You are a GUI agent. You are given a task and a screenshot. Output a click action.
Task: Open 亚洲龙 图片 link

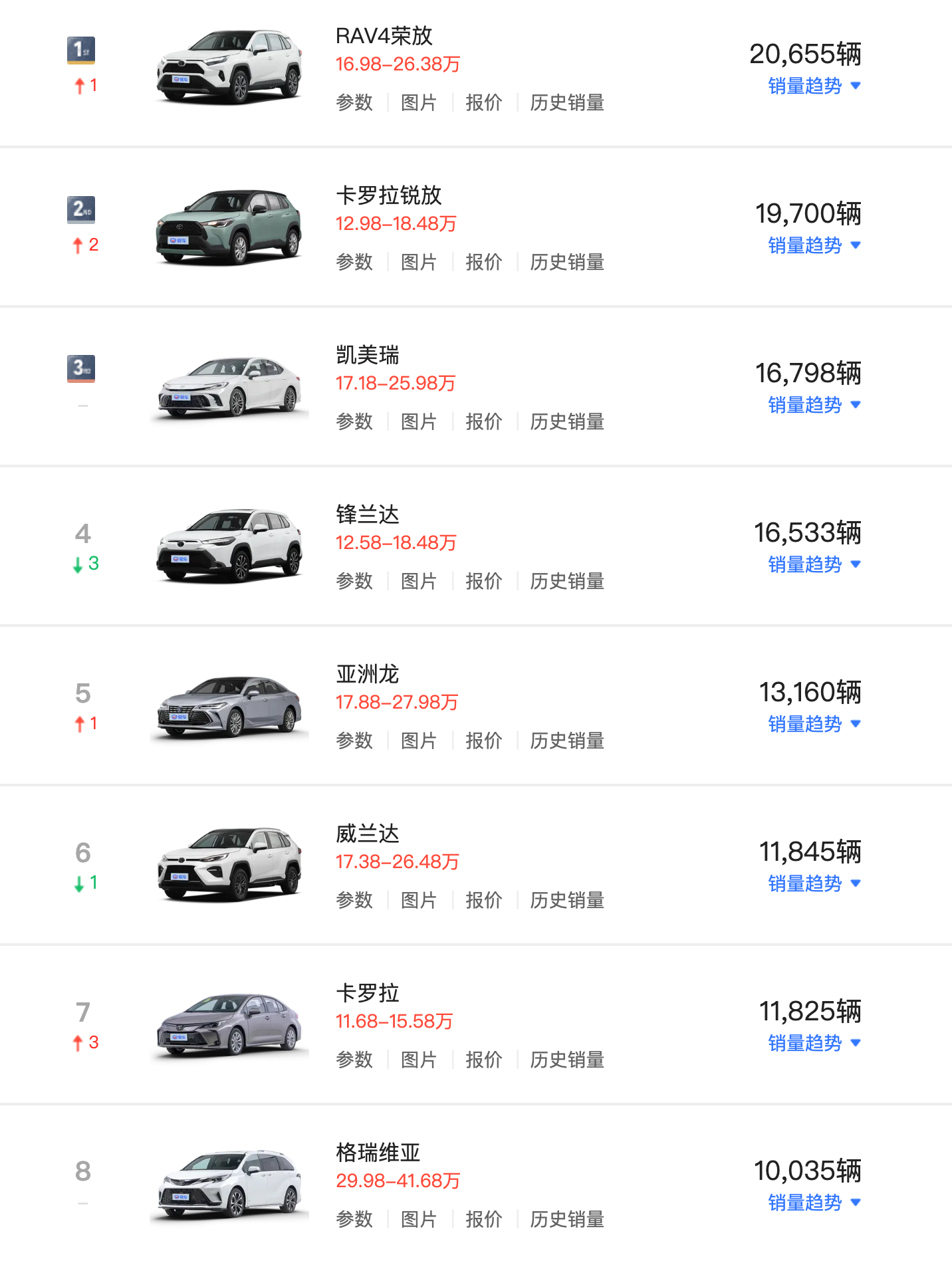coord(418,741)
